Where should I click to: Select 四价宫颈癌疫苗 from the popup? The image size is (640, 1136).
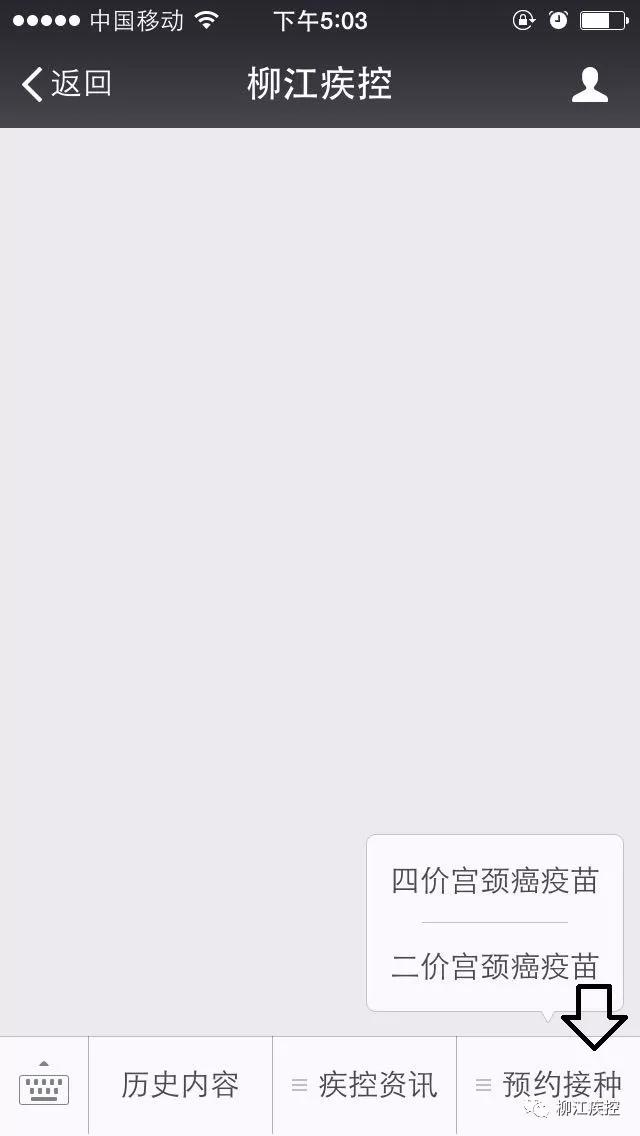[x=495, y=881]
